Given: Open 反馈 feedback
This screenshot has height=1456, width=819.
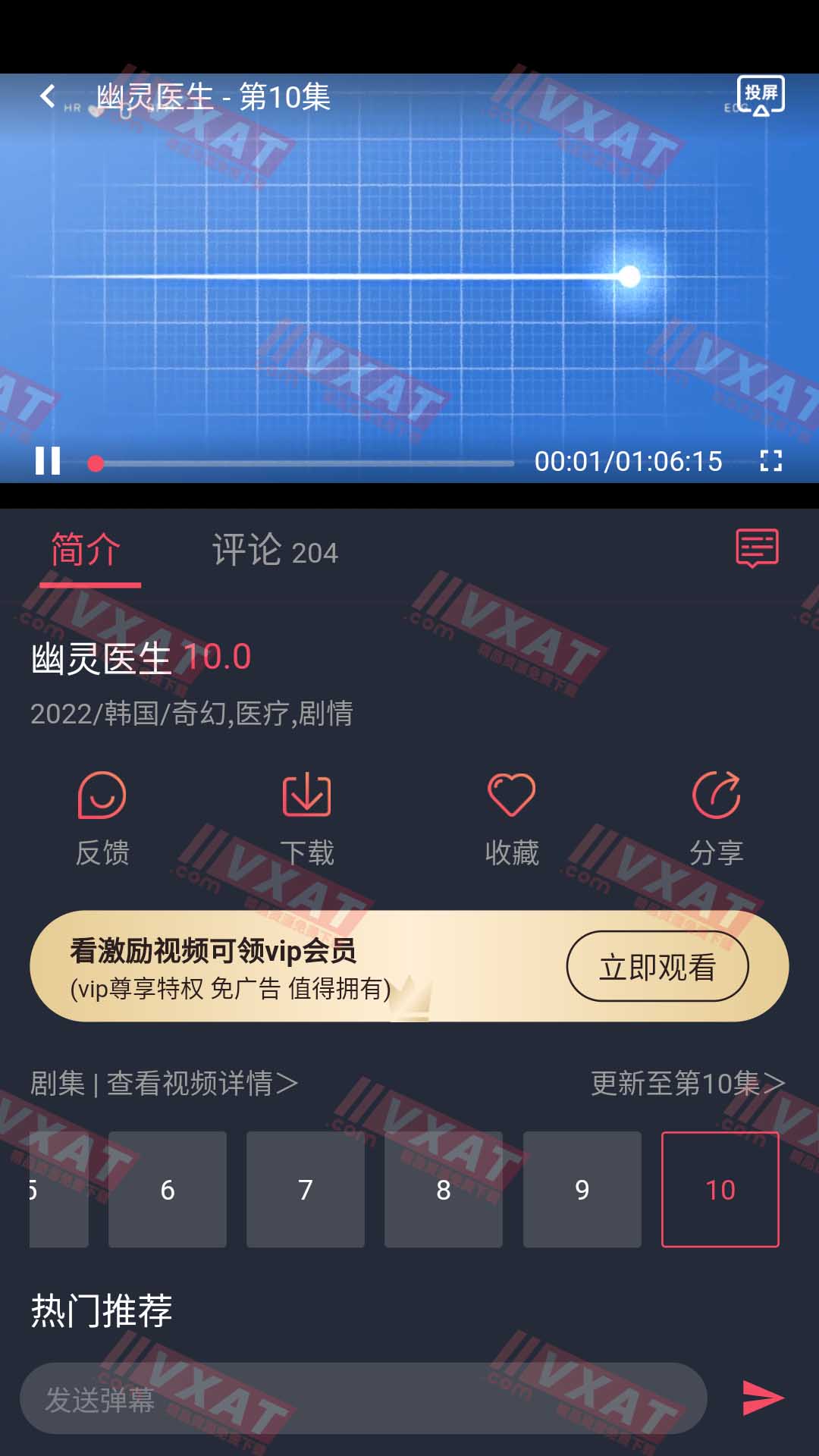Looking at the screenshot, I should (x=102, y=819).
